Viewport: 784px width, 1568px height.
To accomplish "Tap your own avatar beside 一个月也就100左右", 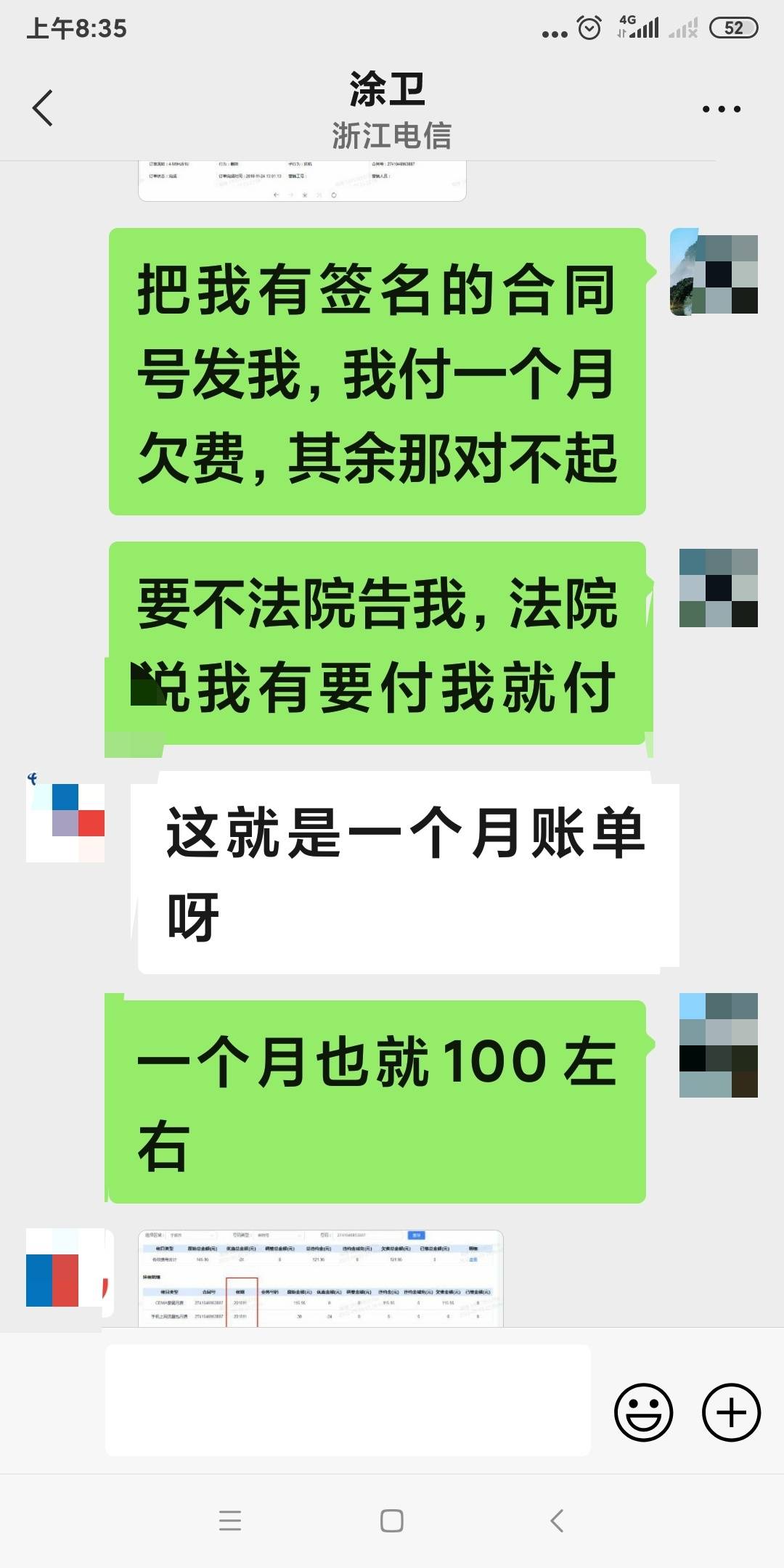I will [x=718, y=1045].
